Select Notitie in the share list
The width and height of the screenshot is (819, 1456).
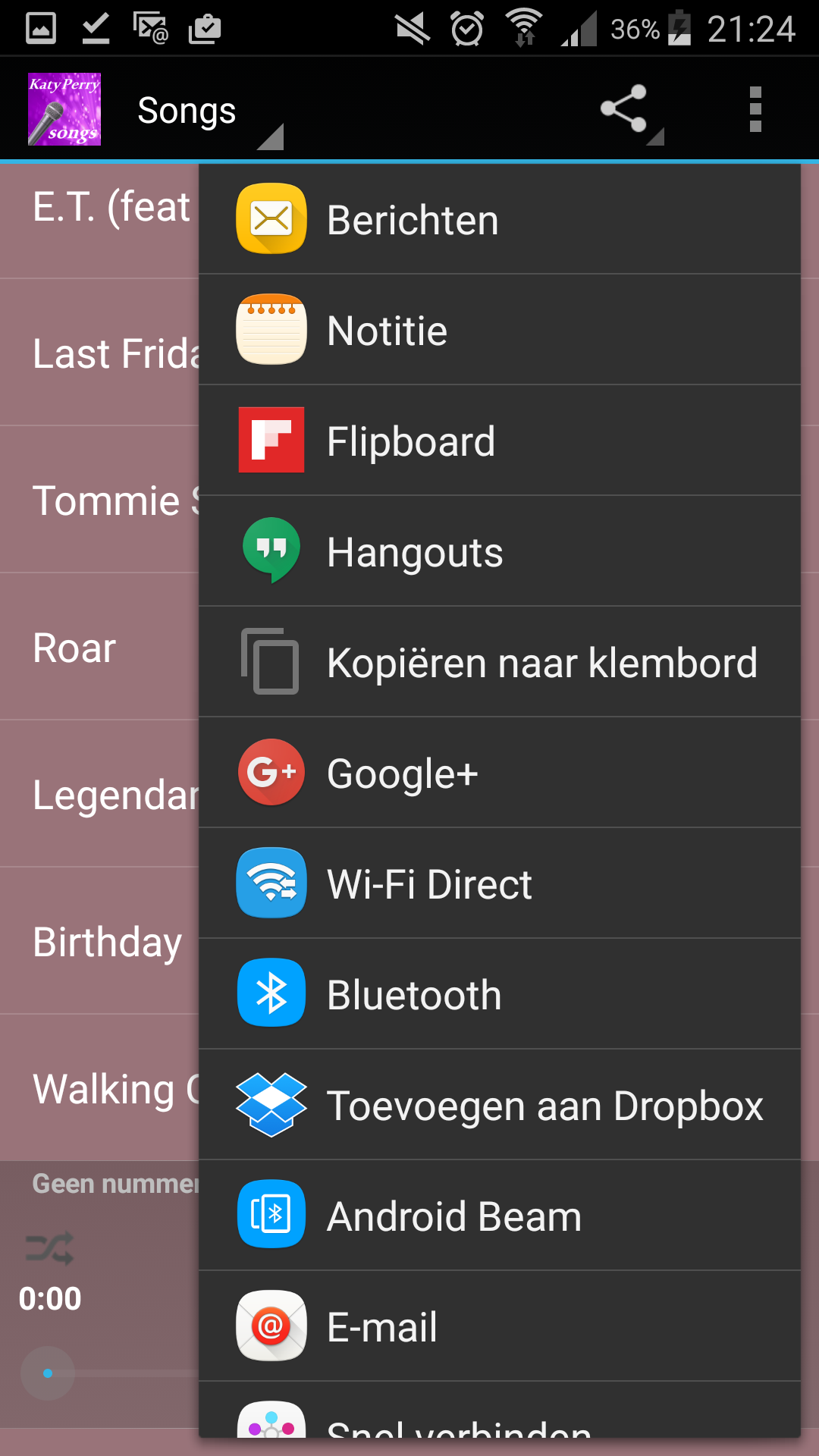click(x=499, y=331)
